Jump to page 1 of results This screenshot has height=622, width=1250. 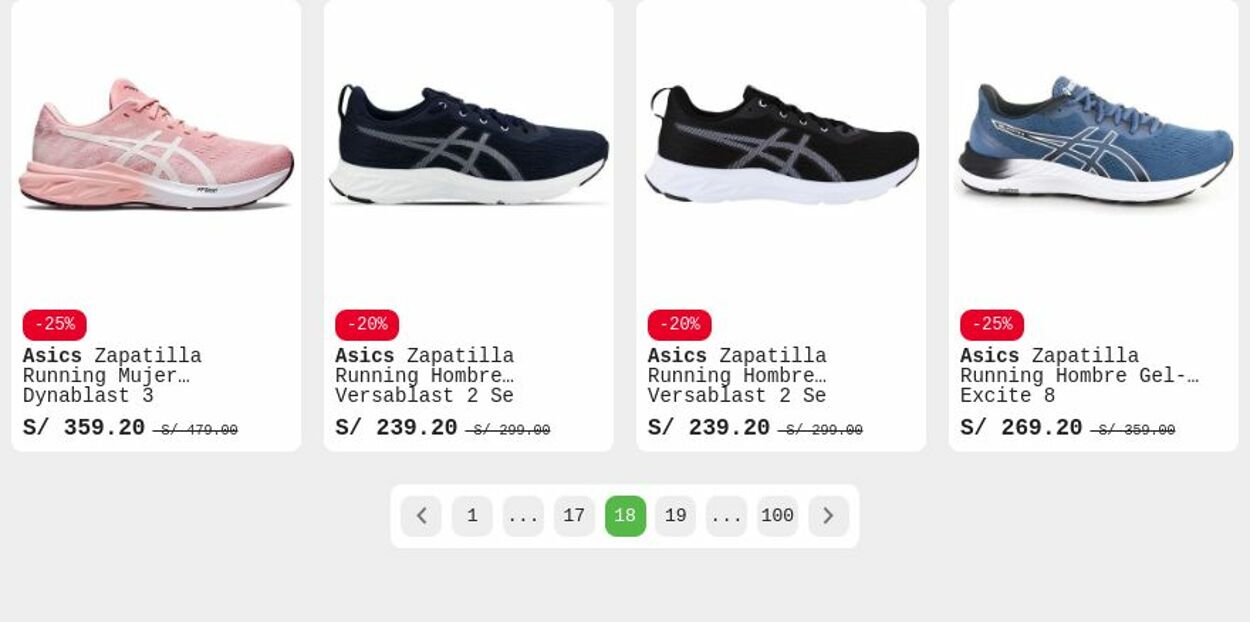click(472, 516)
